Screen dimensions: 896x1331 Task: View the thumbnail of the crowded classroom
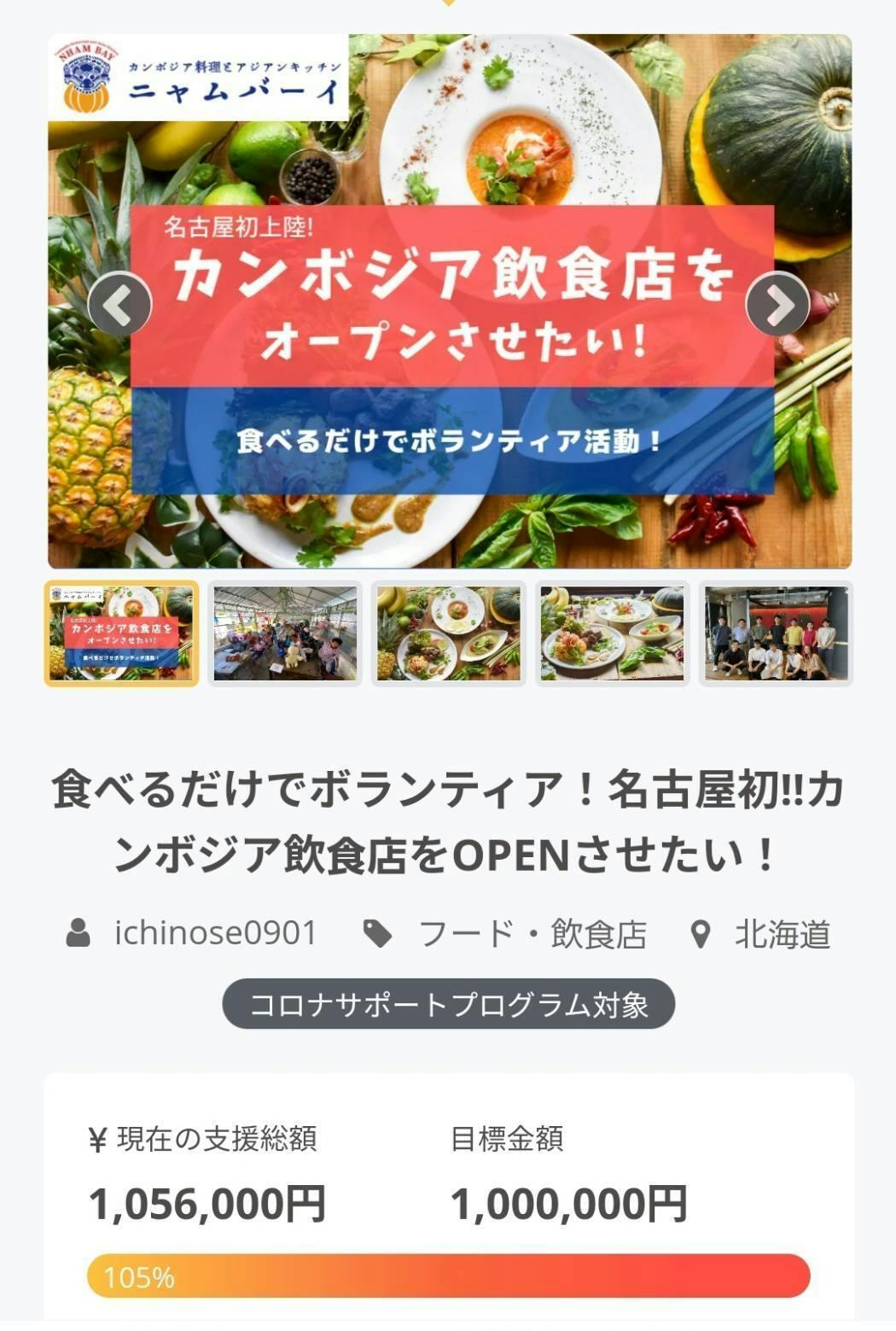tap(285, 633)
